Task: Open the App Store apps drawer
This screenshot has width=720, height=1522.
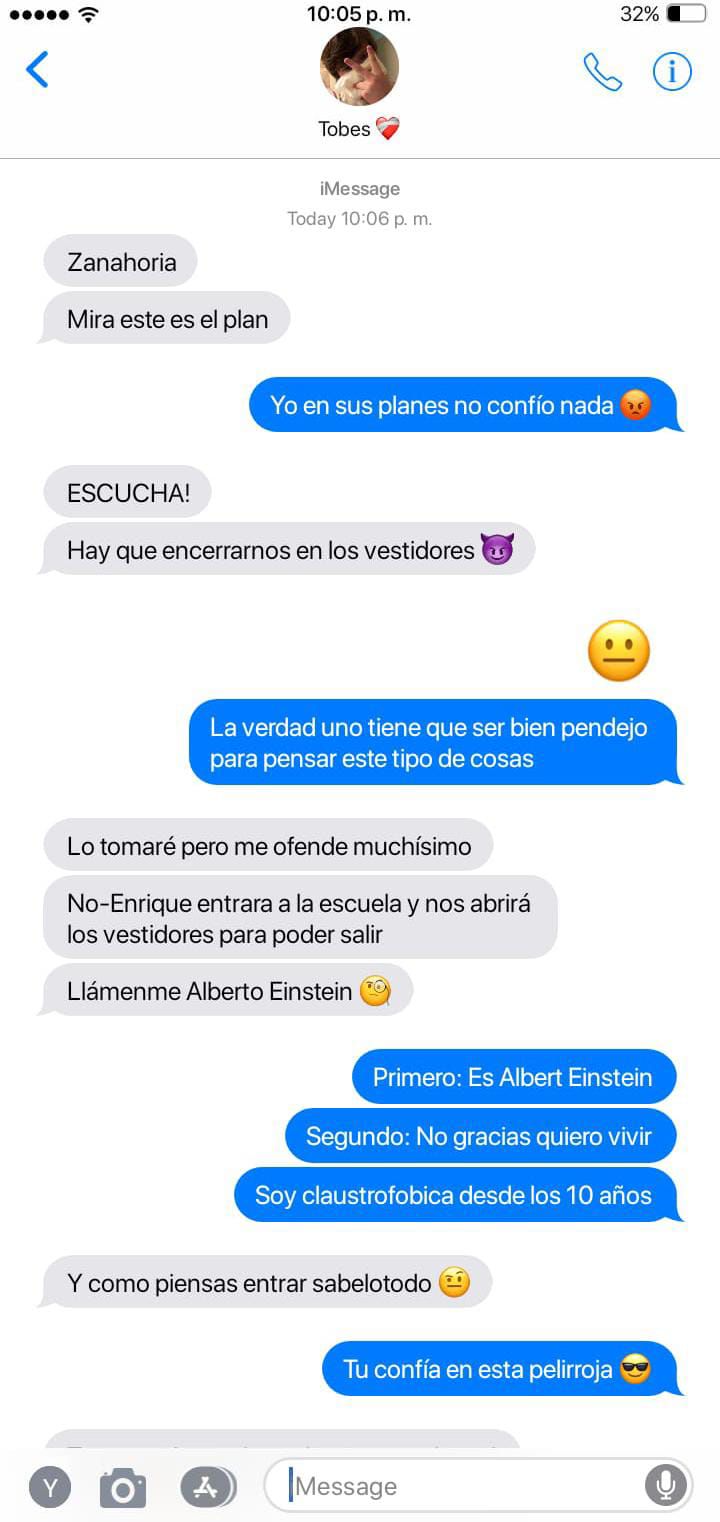Action: (x=207, y=1487)
